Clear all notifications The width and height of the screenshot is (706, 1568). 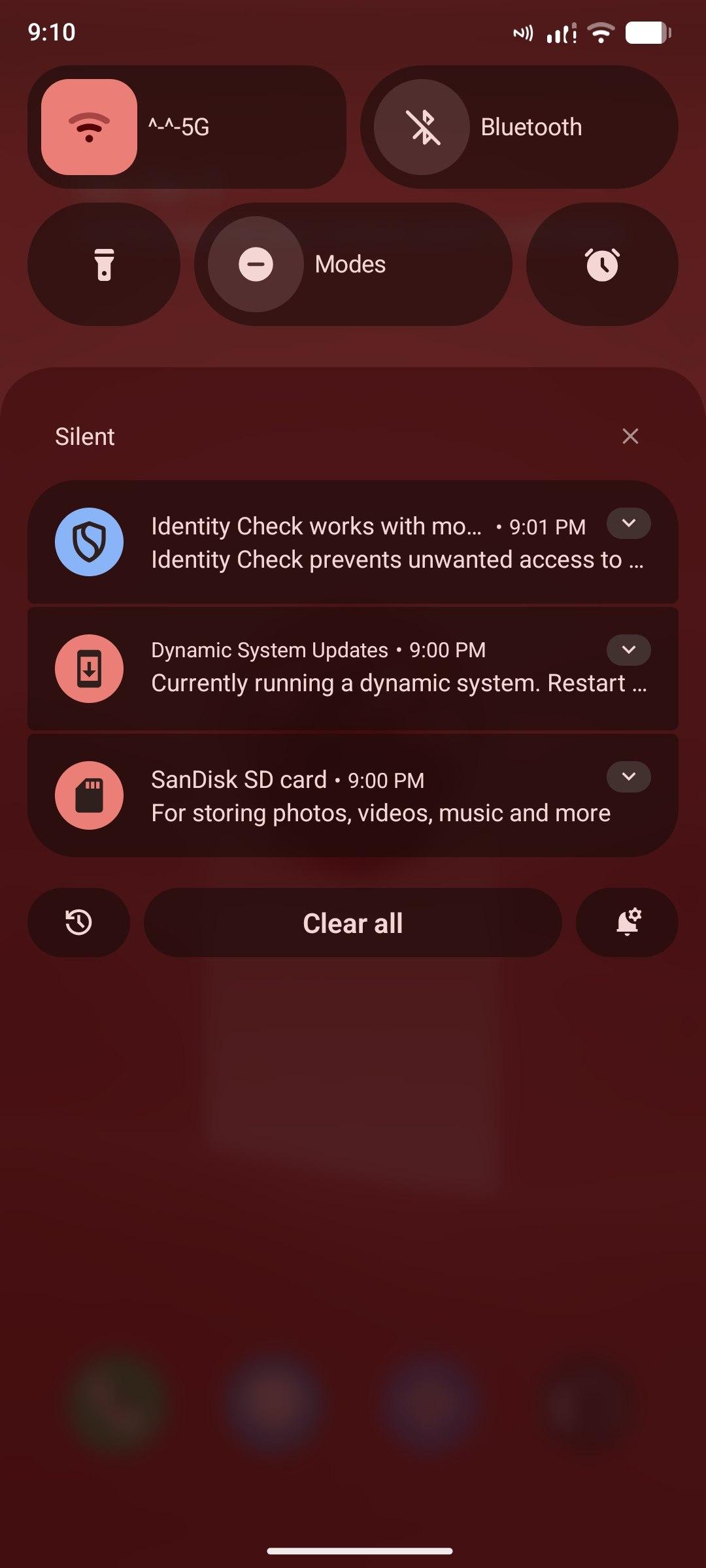coord(352,923)
